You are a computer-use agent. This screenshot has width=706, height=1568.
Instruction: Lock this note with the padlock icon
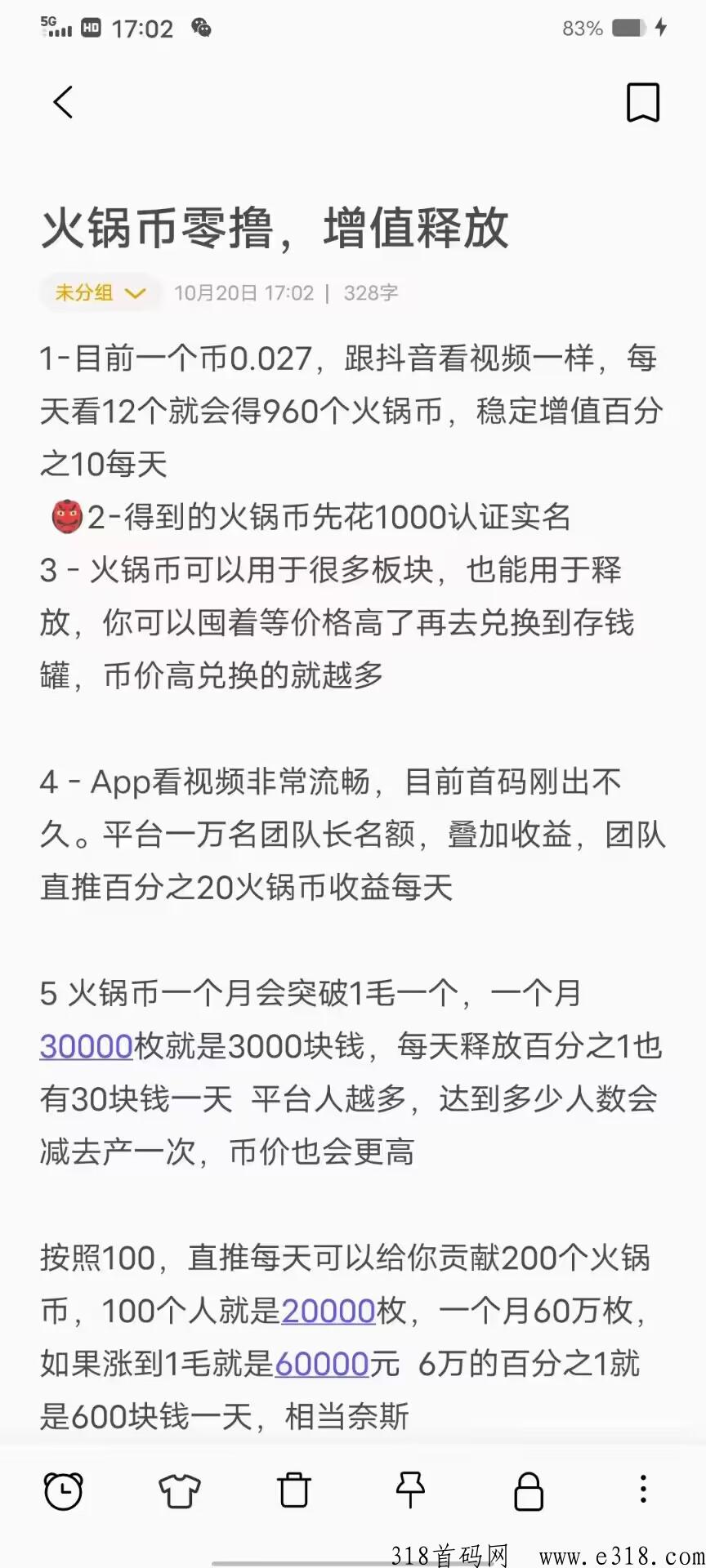[528, 1490]
